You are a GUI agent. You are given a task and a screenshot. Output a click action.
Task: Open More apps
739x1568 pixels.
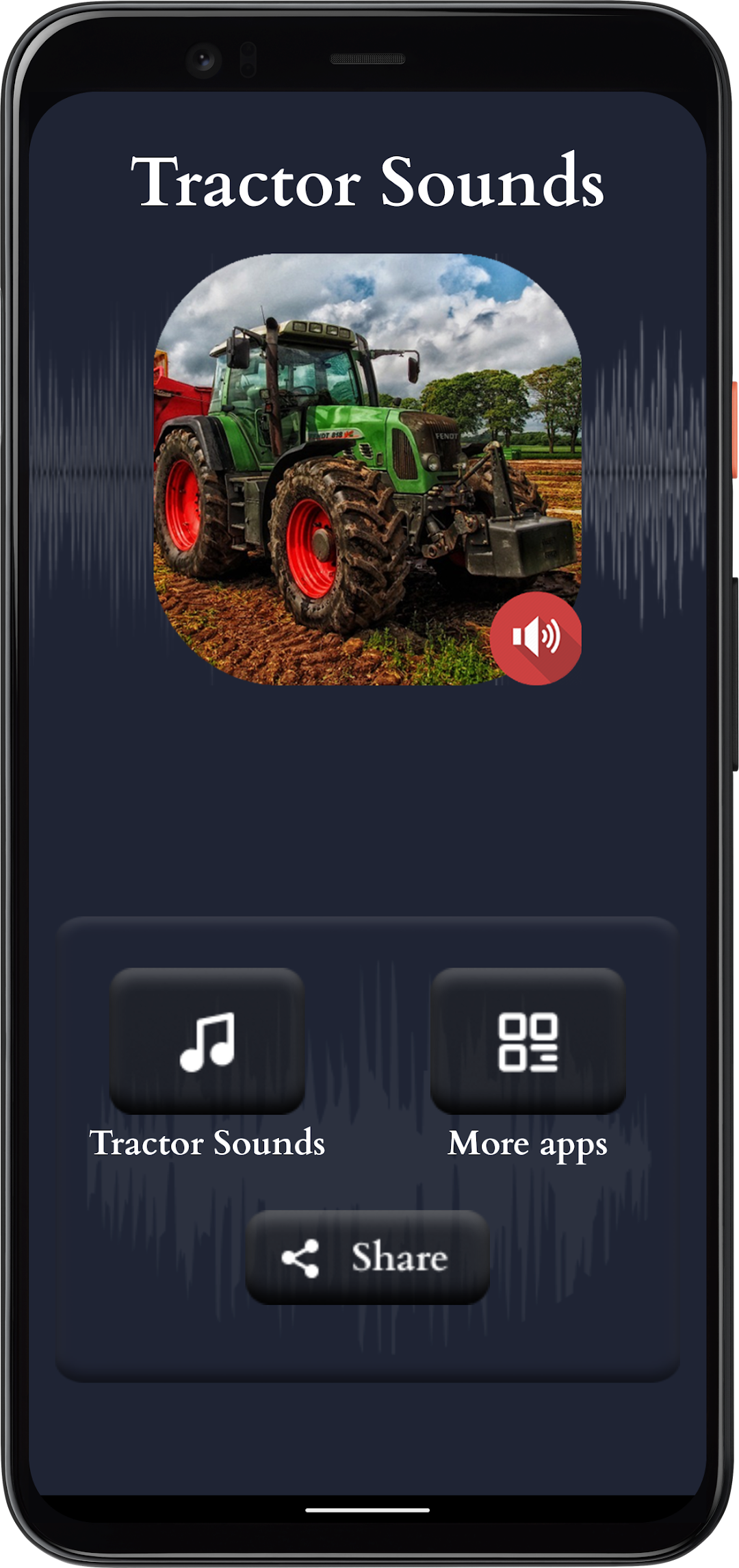(528, 1040)
